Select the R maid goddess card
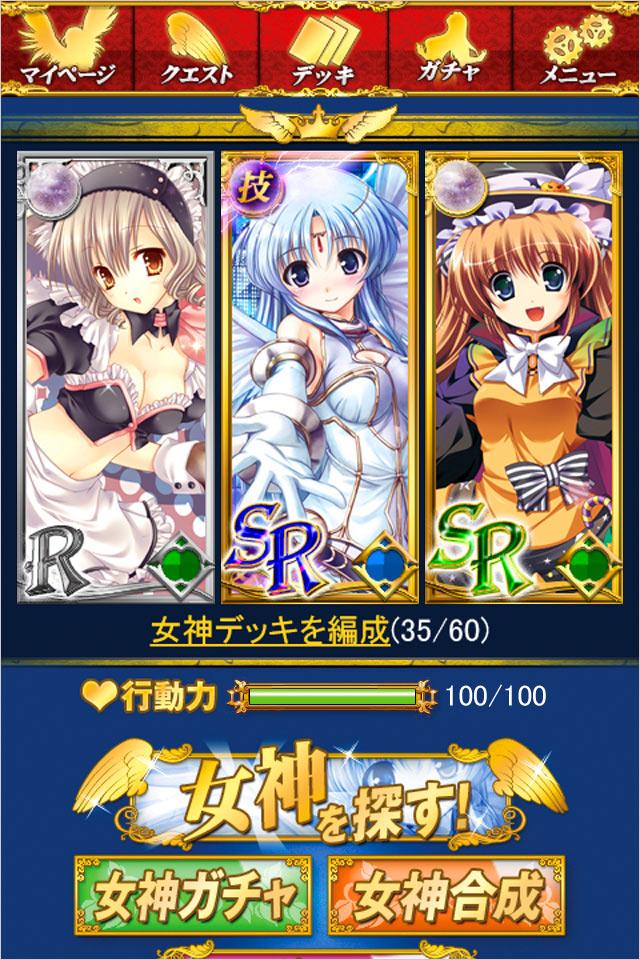The height and width of the screenshot is (960, 640). [116, 378]
